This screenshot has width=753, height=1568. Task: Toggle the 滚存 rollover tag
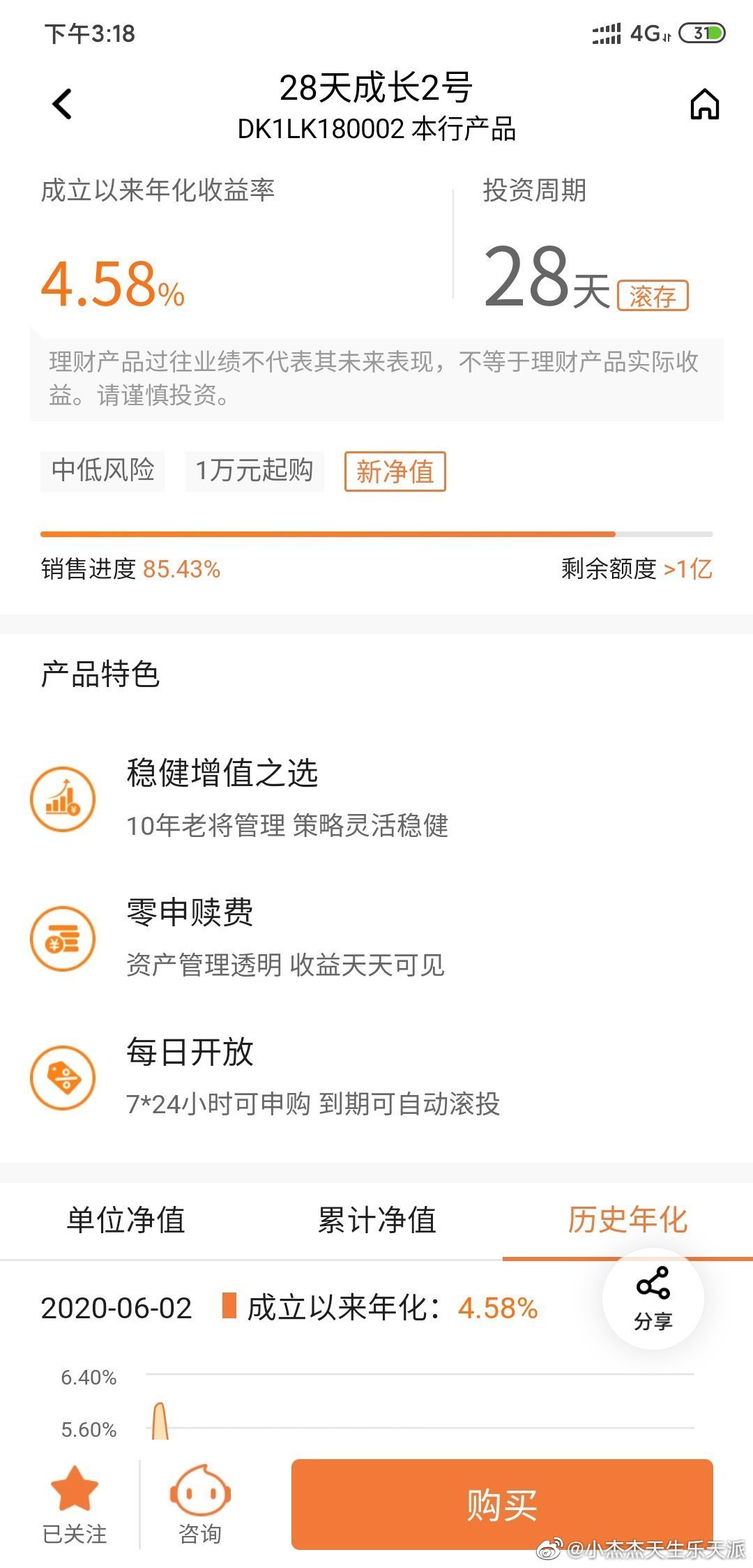[651, 296]
